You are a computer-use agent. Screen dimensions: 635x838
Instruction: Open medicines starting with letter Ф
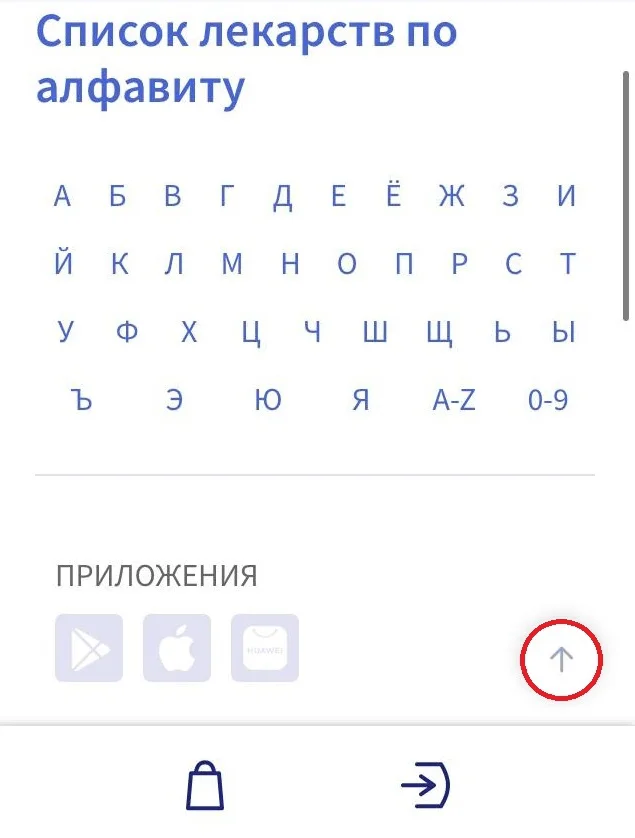(127, 332)
